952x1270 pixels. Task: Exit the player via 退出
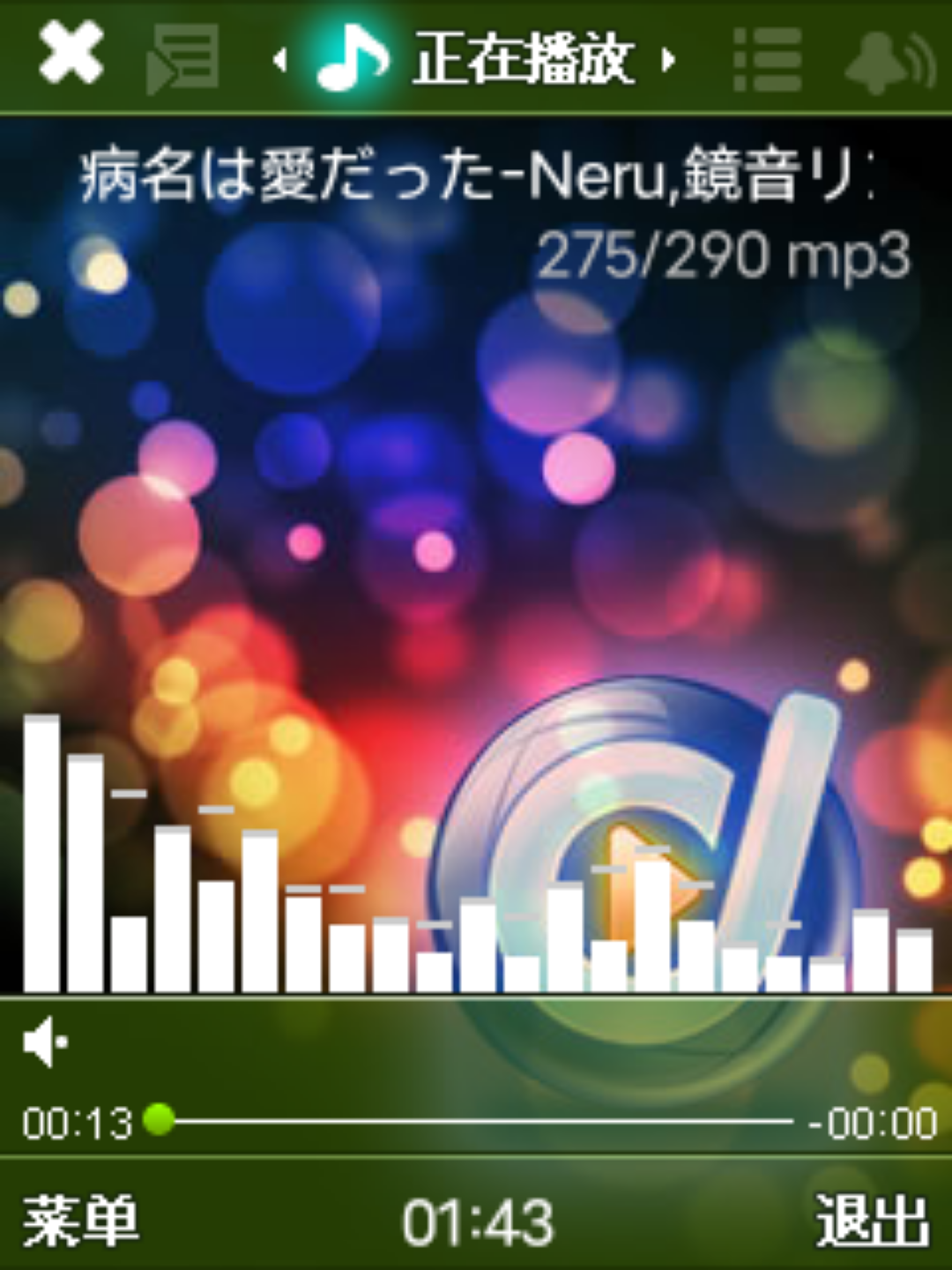click(872, 1221)
